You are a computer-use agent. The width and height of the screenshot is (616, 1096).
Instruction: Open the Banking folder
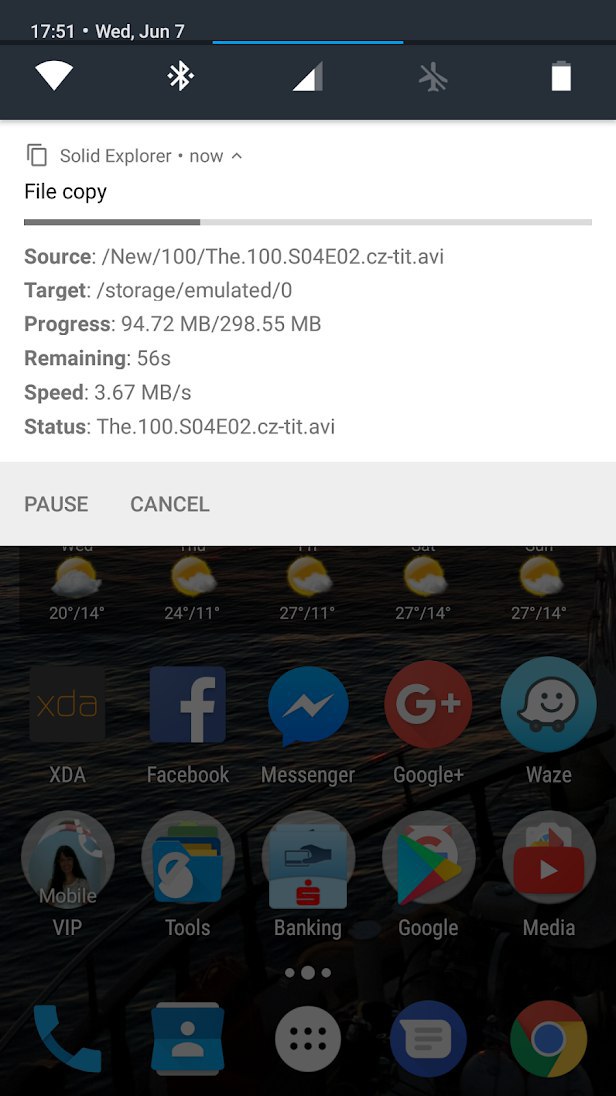click(x=308, y=860)
